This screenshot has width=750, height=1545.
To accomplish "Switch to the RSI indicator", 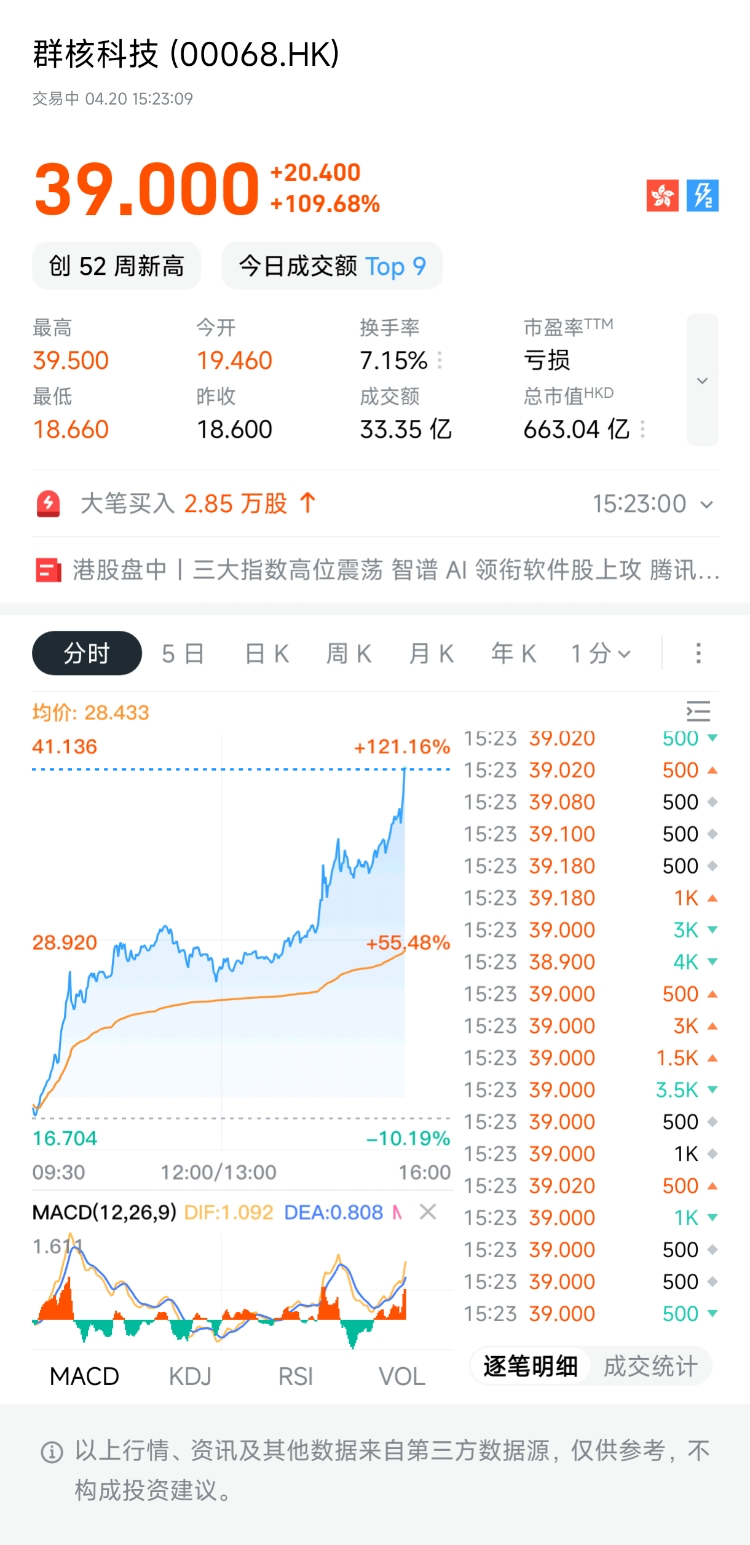I will pos(296,1376).
